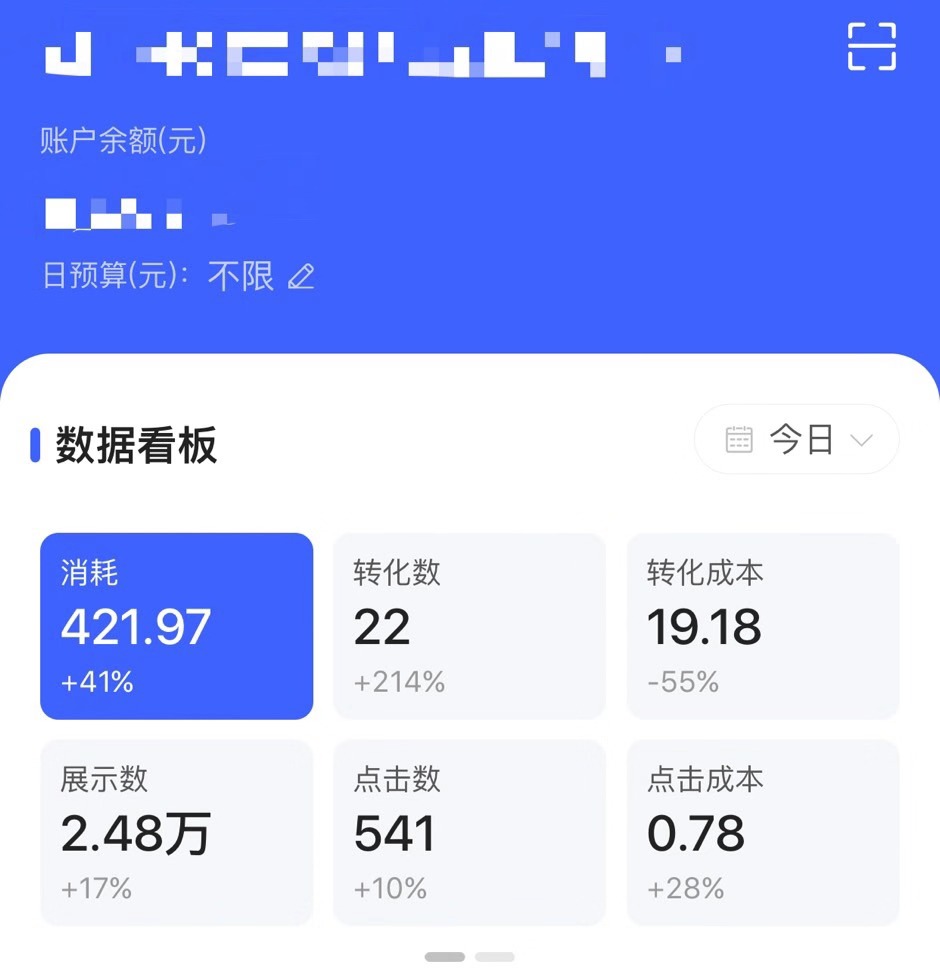Open the scan QR code icon
Image resolution: width=940 pixels, height=975 pixels.
point(871,47)
